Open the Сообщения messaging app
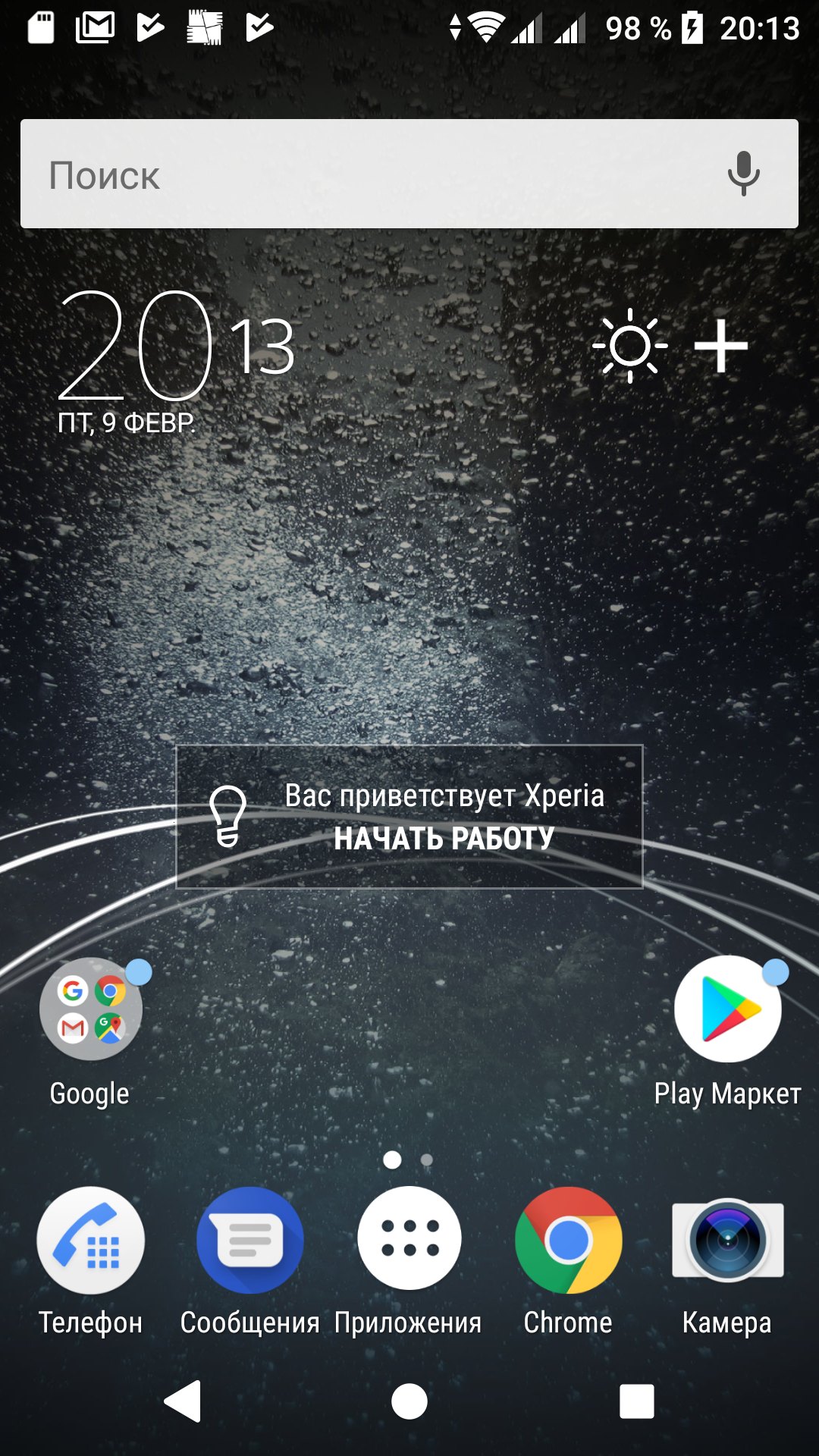This screenshot has height=1456, width=819. click(x=250, y=1241)
